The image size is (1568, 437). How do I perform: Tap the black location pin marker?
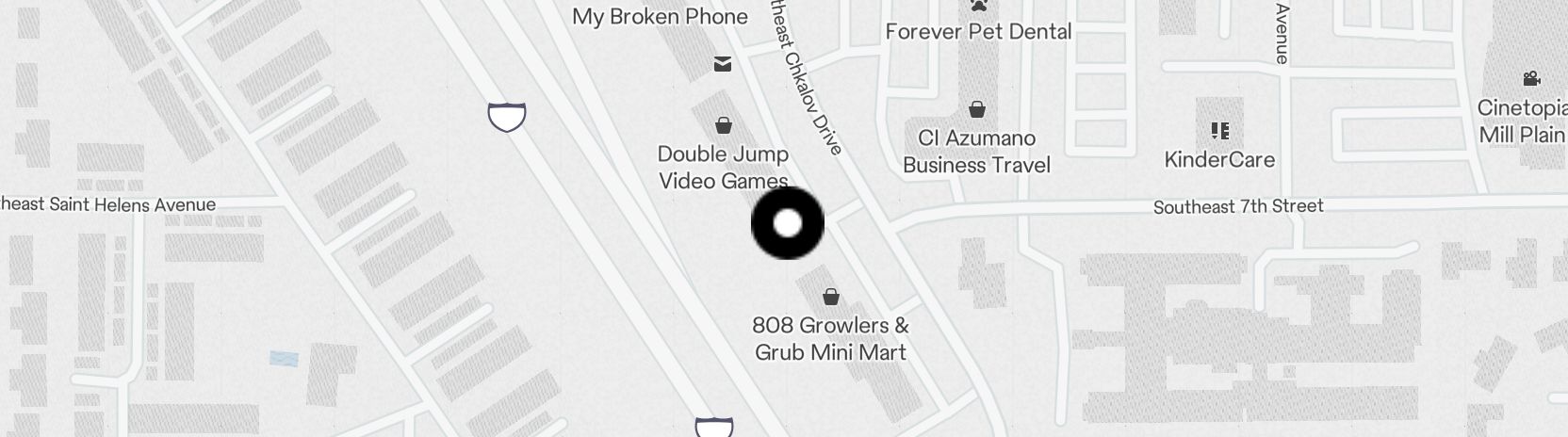[x=787, y=223]
